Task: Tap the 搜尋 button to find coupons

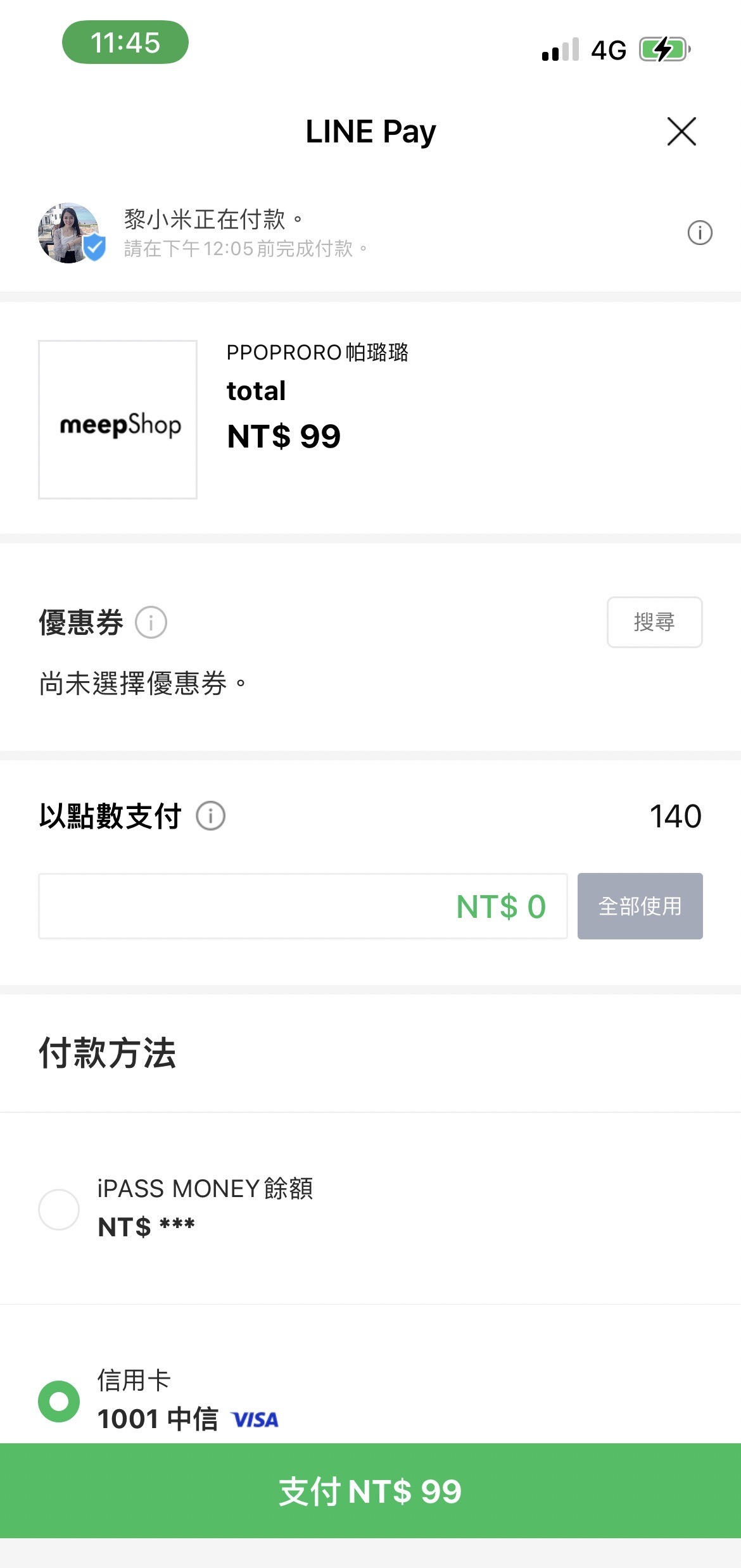Action: click(654, 622)
